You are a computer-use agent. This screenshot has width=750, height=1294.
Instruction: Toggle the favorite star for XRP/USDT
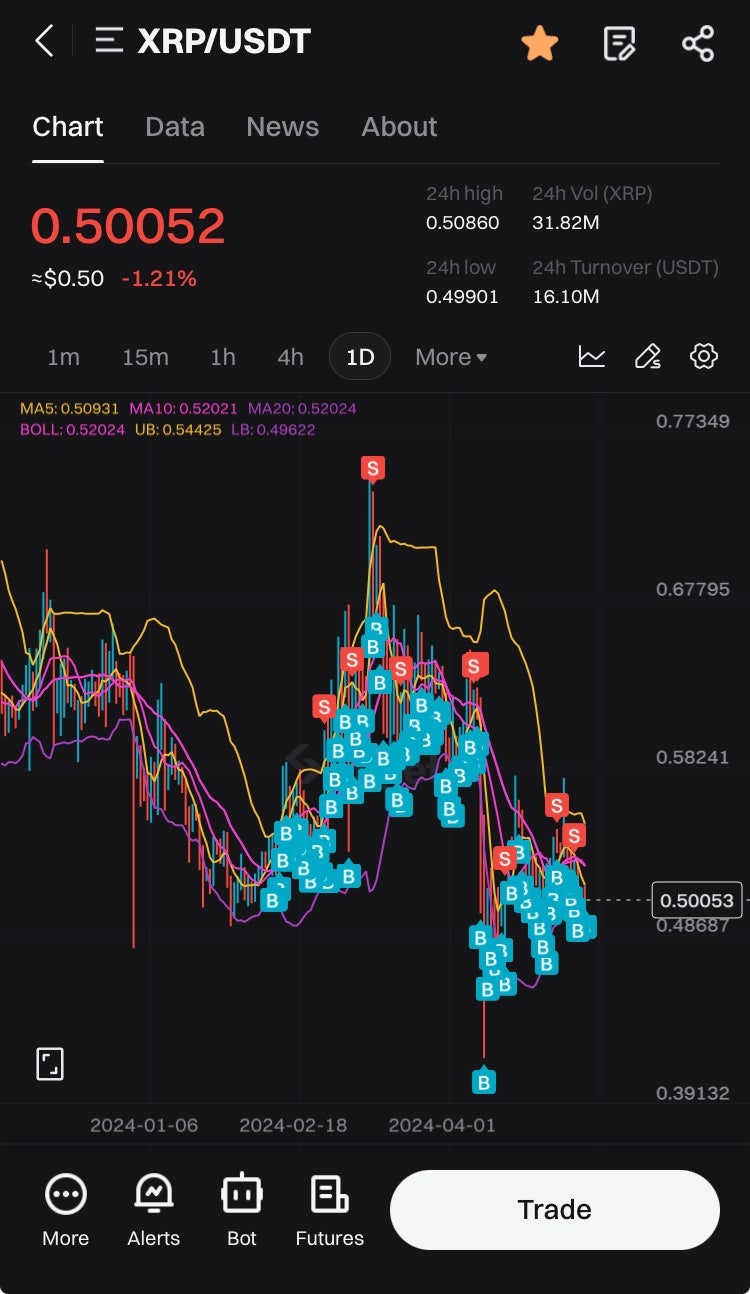click(x=539, y=43)
